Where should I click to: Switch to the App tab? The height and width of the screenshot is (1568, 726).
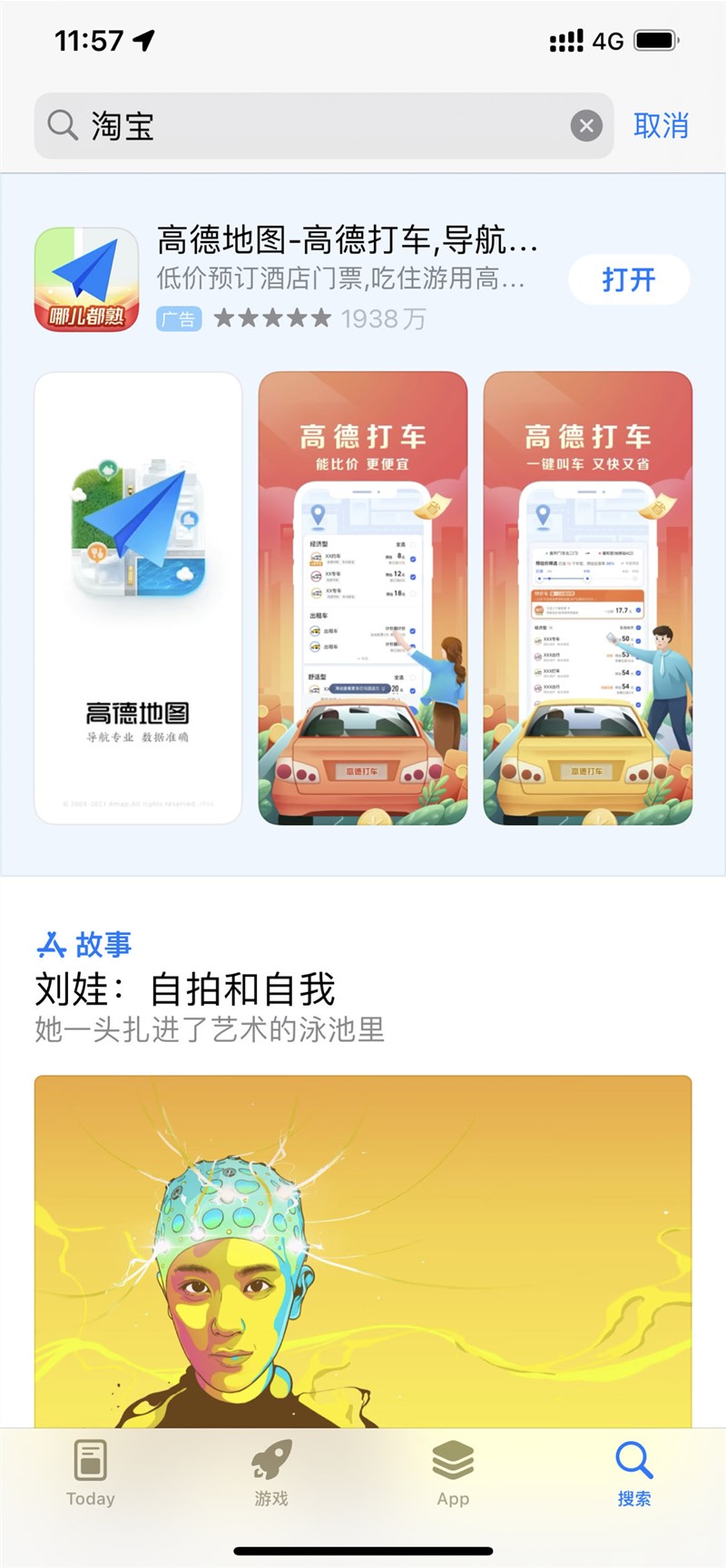coord(453,1471)
